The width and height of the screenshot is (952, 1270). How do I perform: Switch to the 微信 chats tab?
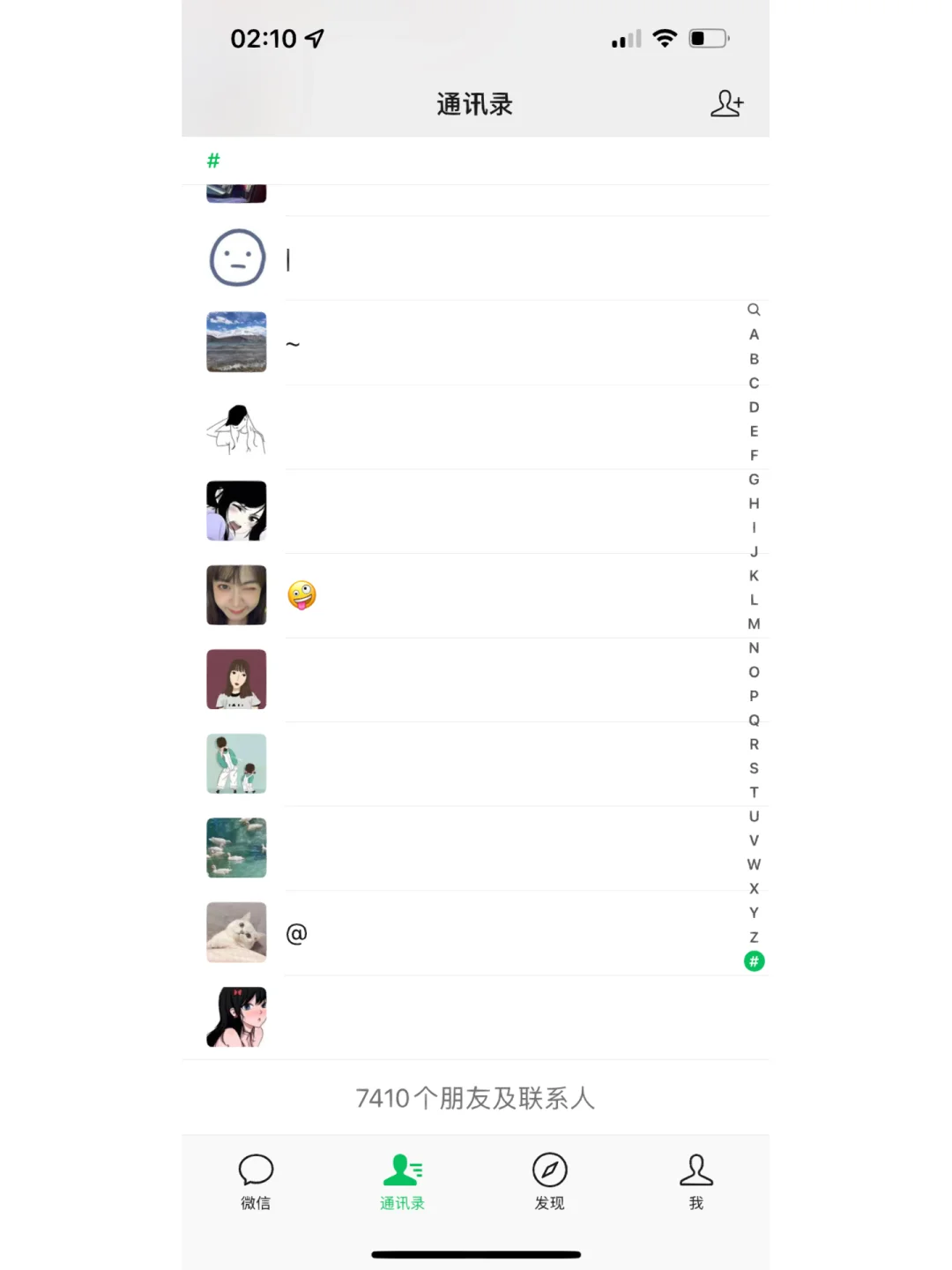pyautogui.click(x=256, y=1181)
